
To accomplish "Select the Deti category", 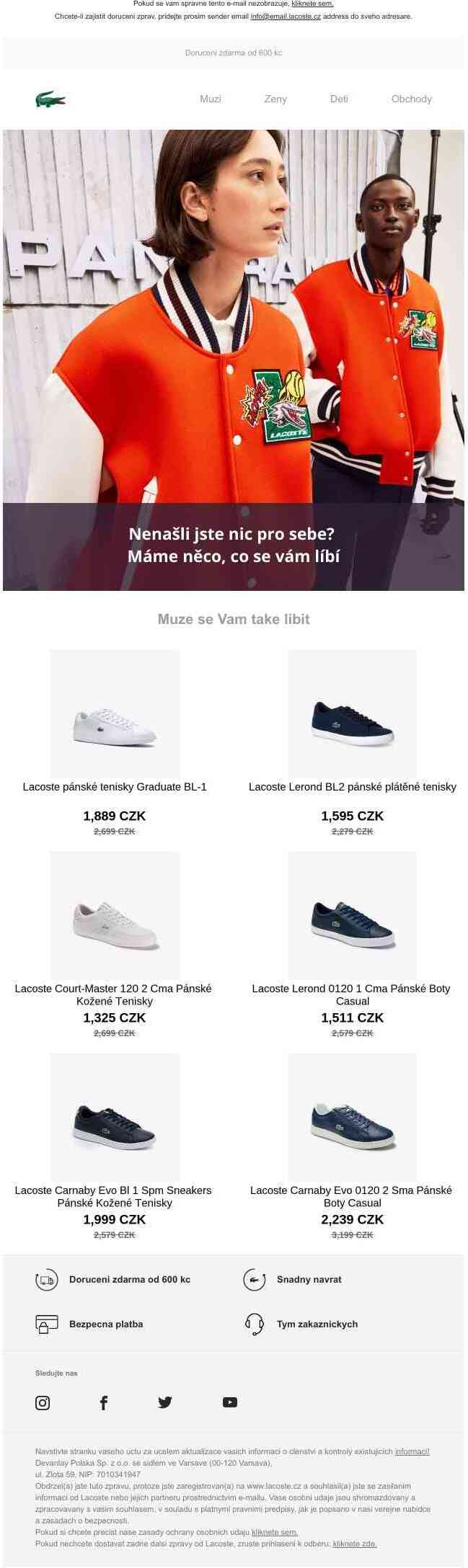I will [x=339, y=99].
